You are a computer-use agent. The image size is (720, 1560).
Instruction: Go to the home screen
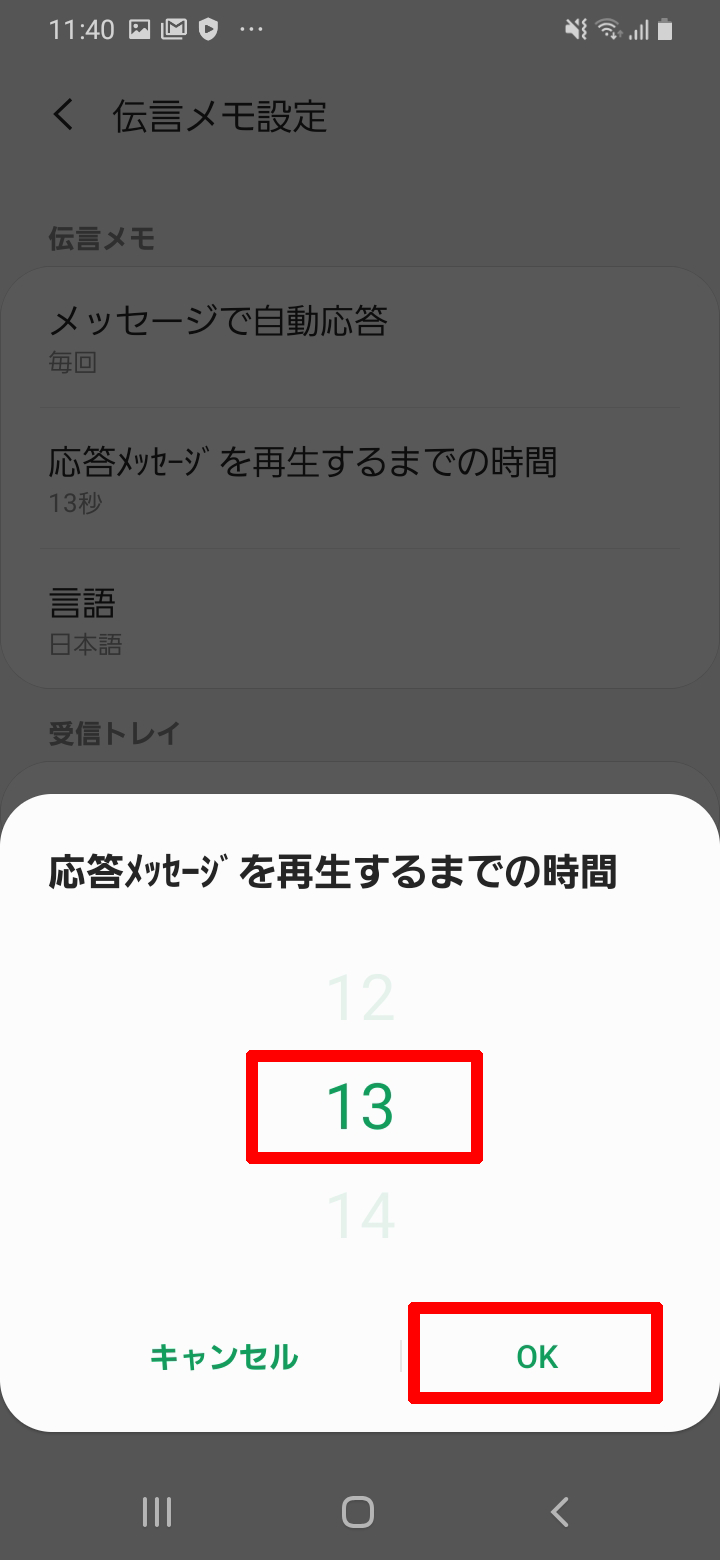(x=358, y=1511)
